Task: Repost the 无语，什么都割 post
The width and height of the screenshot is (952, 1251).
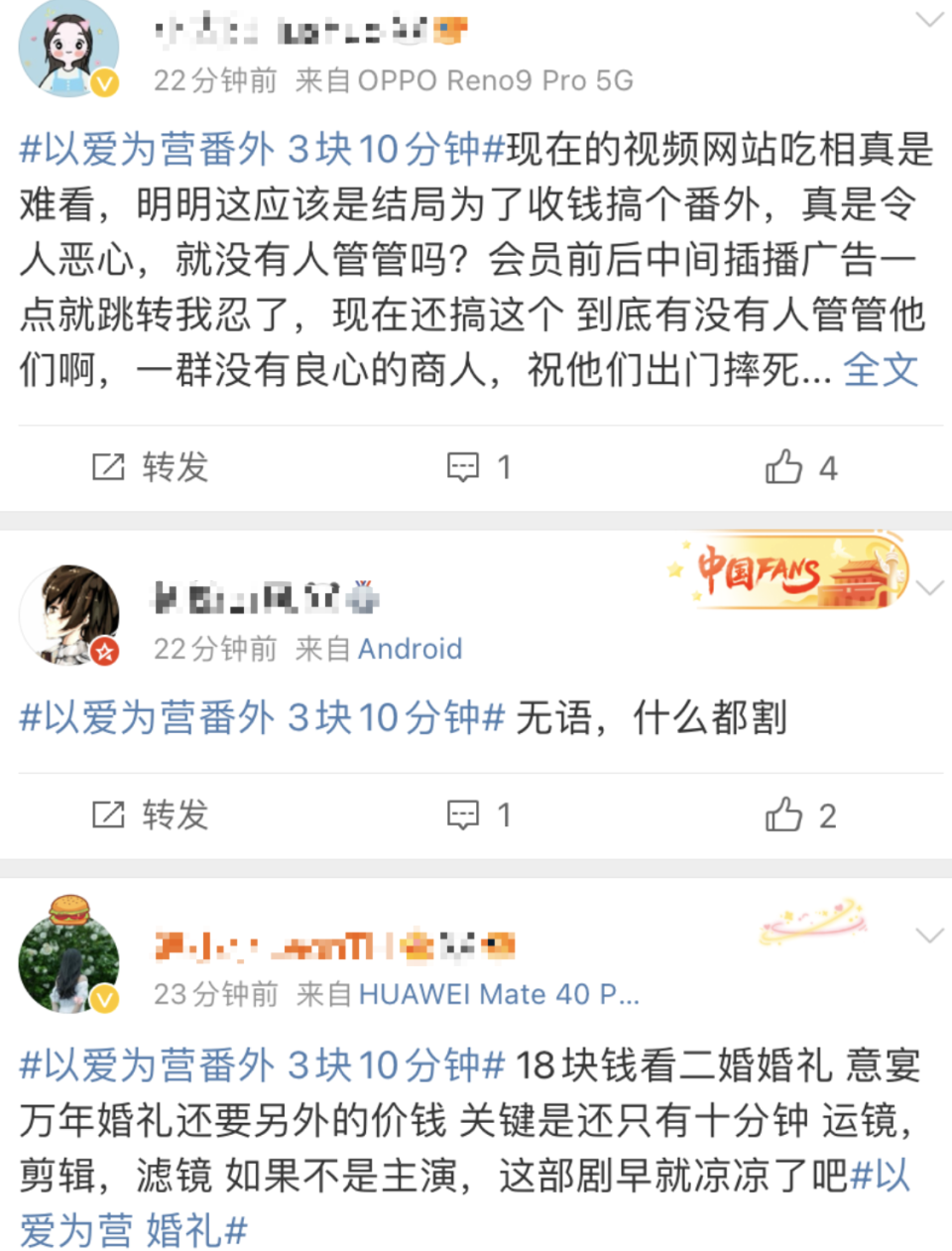Action: tap(151, 814)
